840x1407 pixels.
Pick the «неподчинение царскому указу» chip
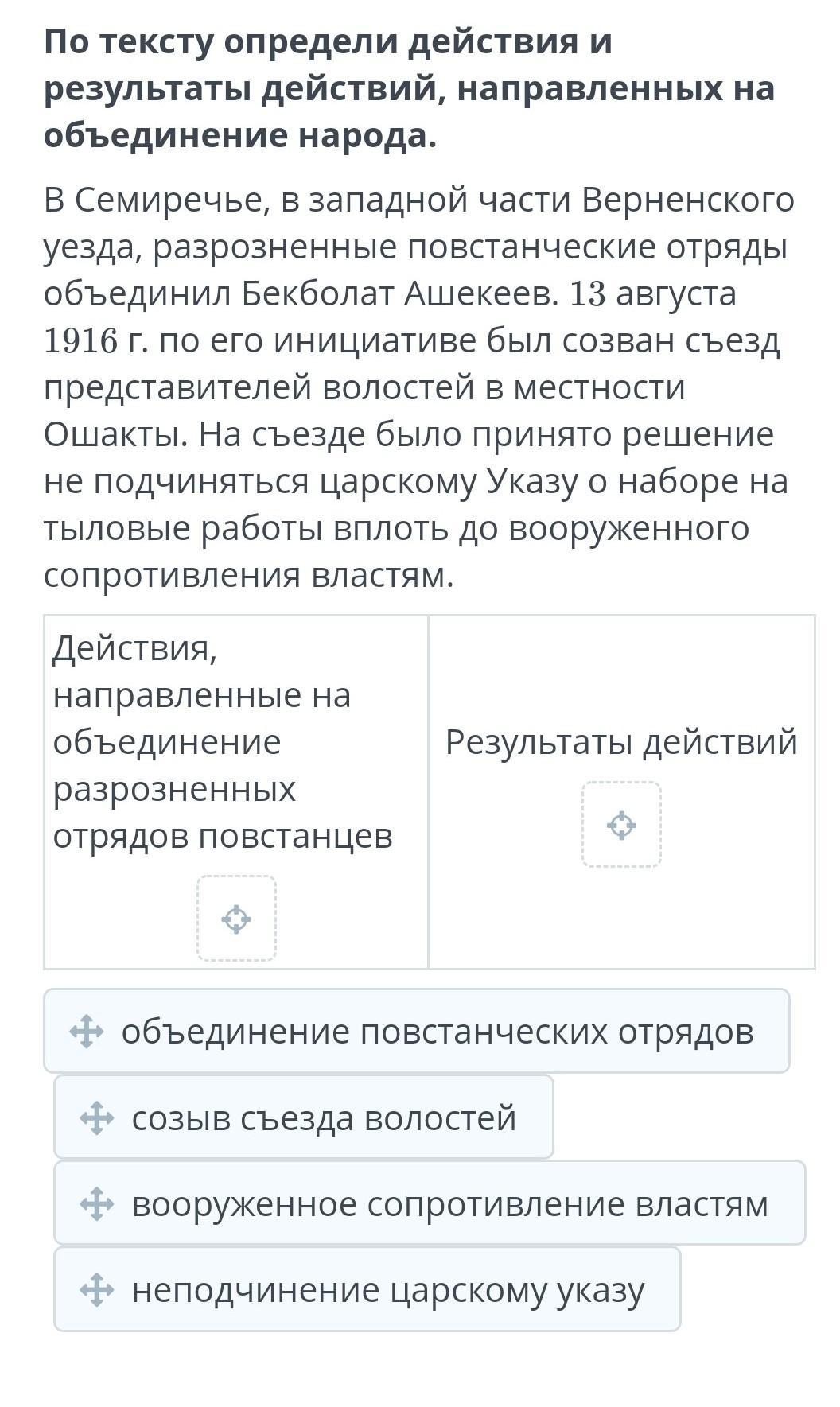367,1288
